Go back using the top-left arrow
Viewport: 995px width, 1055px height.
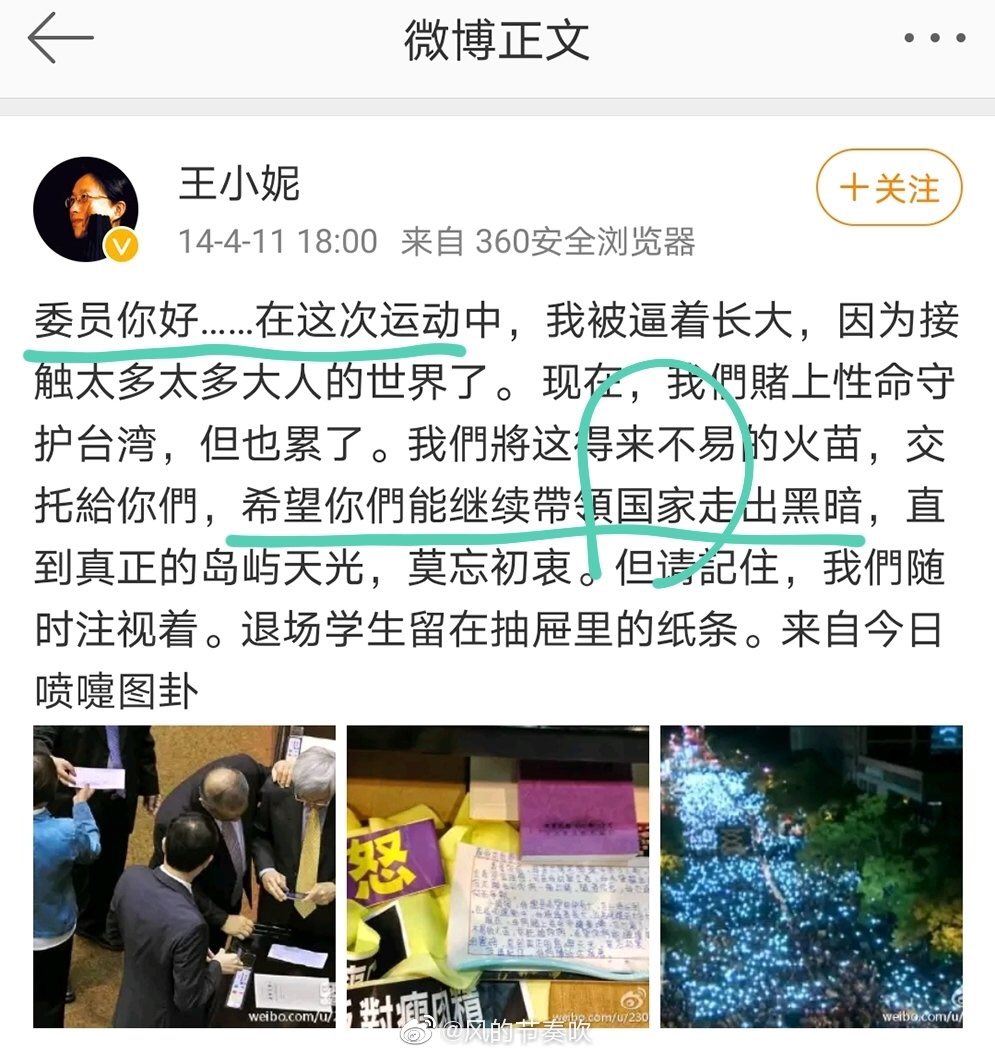click(60, 41)
